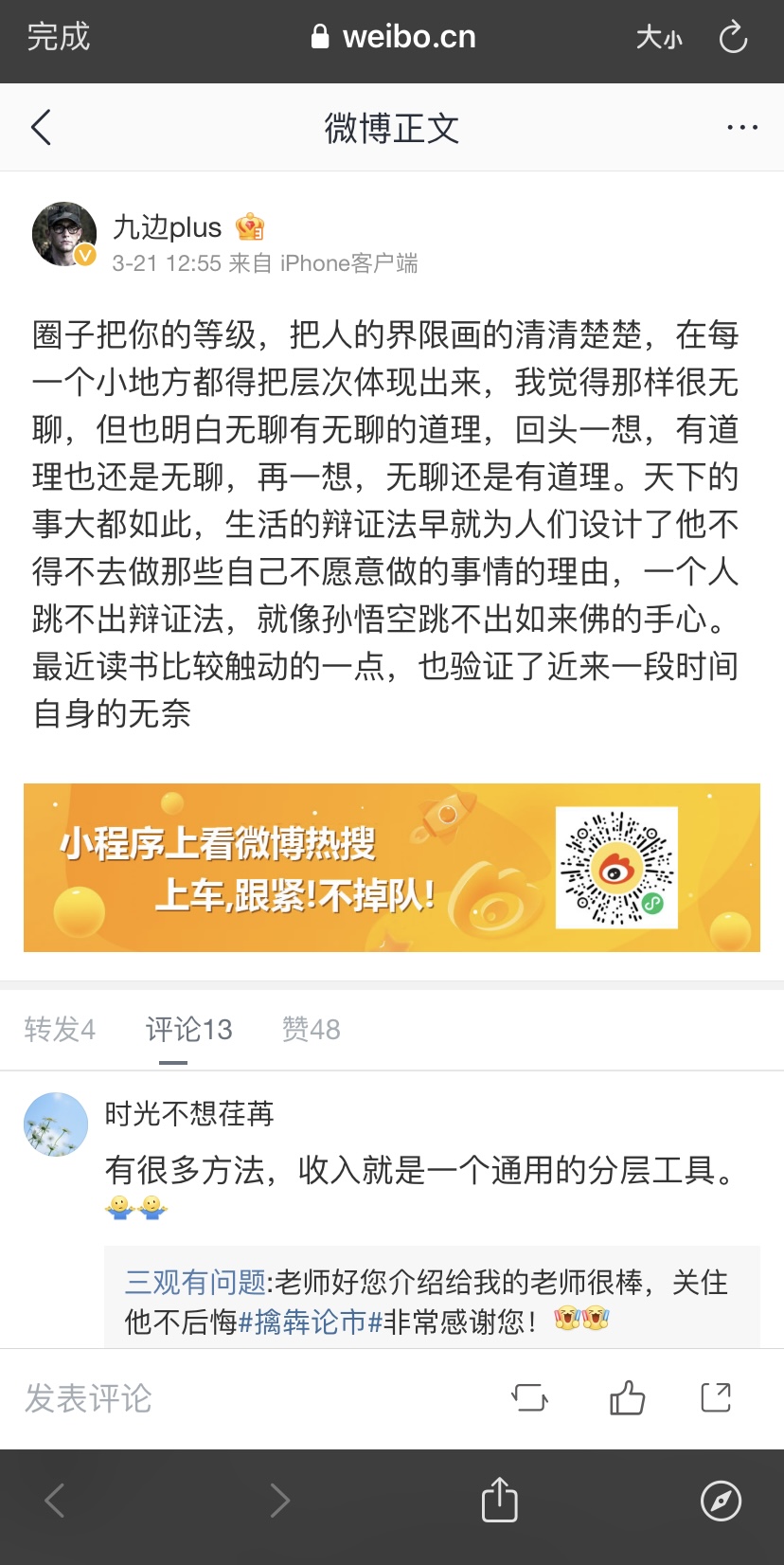784x1565 pixels.
Task: Select the 评论13 tab
Action: coord(188,1029)
